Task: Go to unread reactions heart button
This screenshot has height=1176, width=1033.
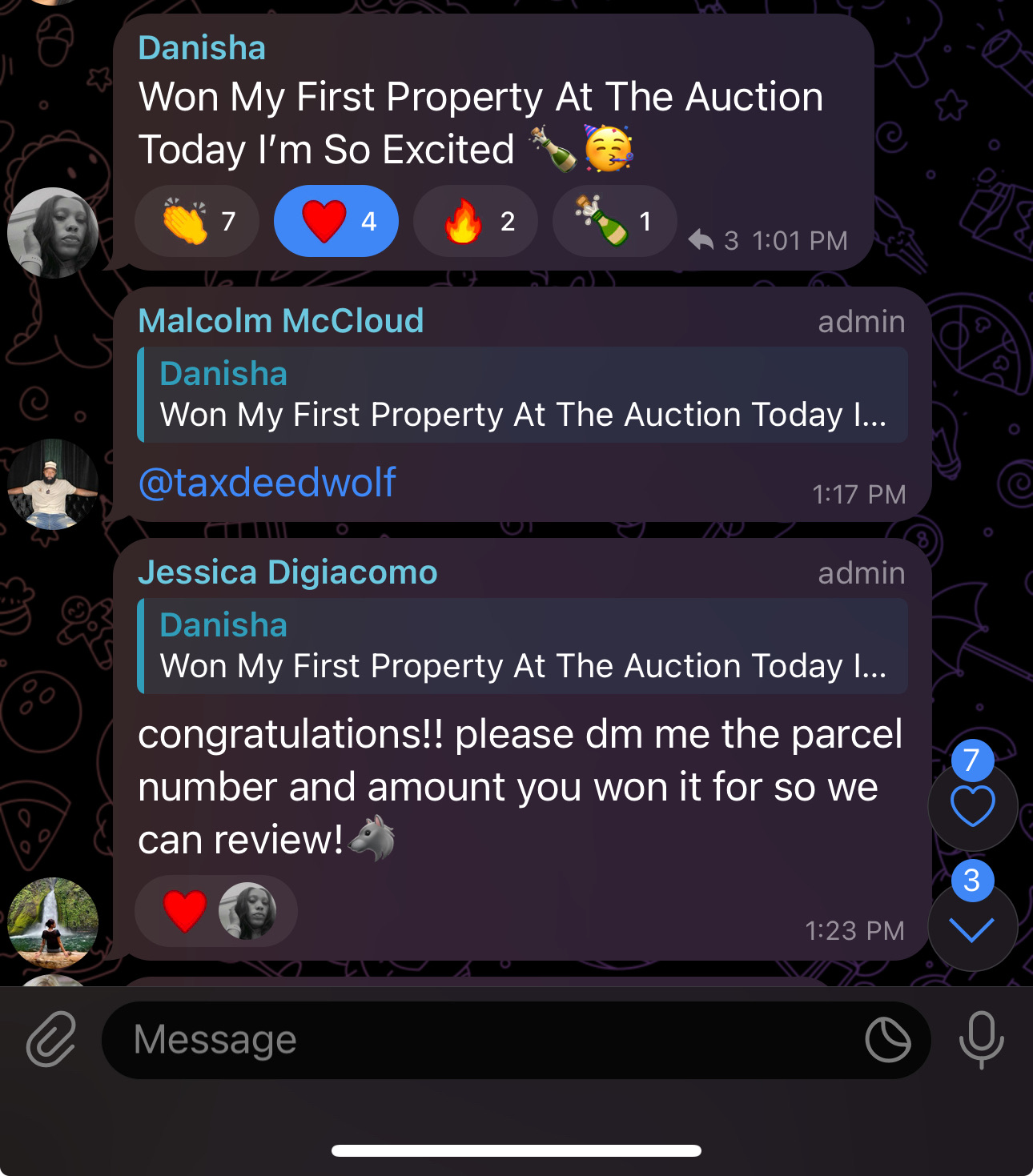Action: click(972, 805)
